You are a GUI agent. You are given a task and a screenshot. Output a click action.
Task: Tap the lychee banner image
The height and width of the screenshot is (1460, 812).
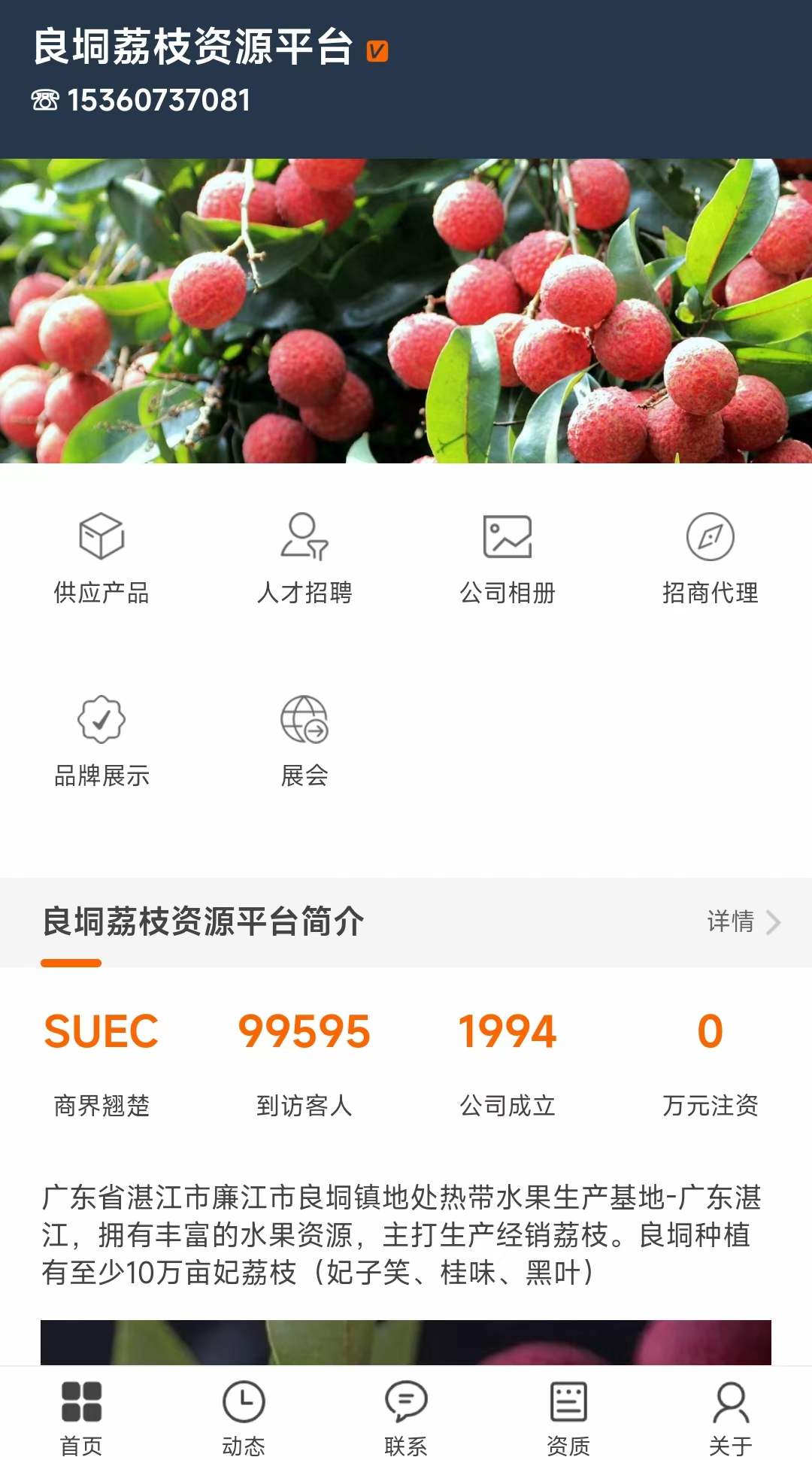pos(406,310)
